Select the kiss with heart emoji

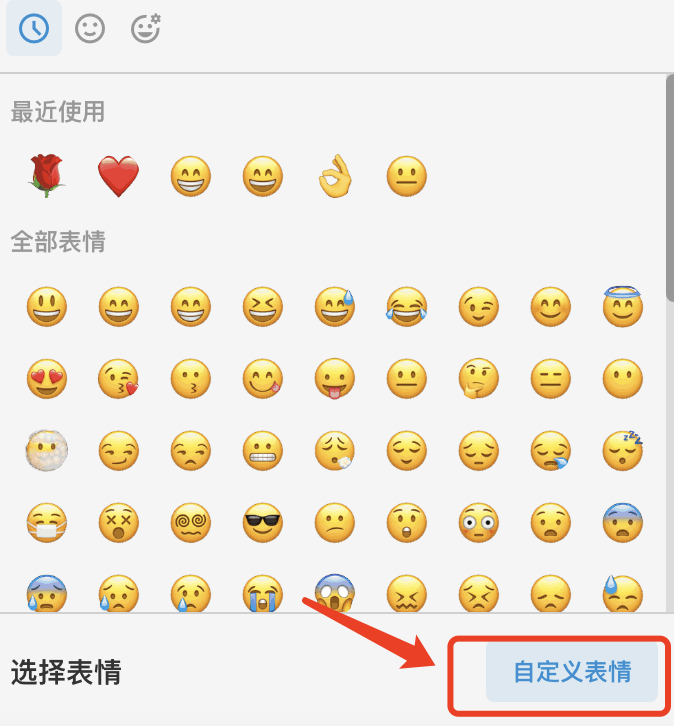(118, 378)
